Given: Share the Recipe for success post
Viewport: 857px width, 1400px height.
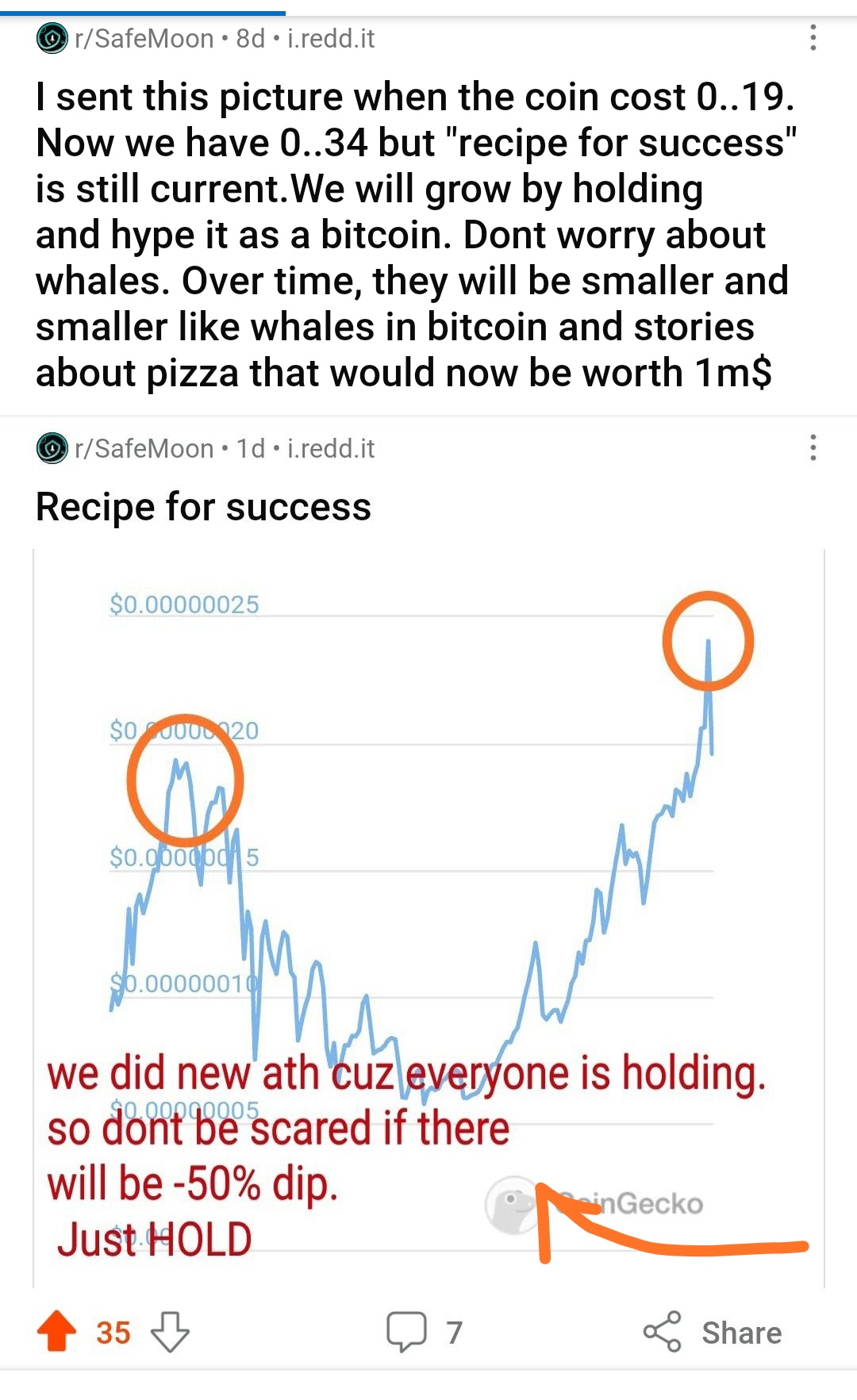Looking at the screenshot, I should (x=713, y=1332).
